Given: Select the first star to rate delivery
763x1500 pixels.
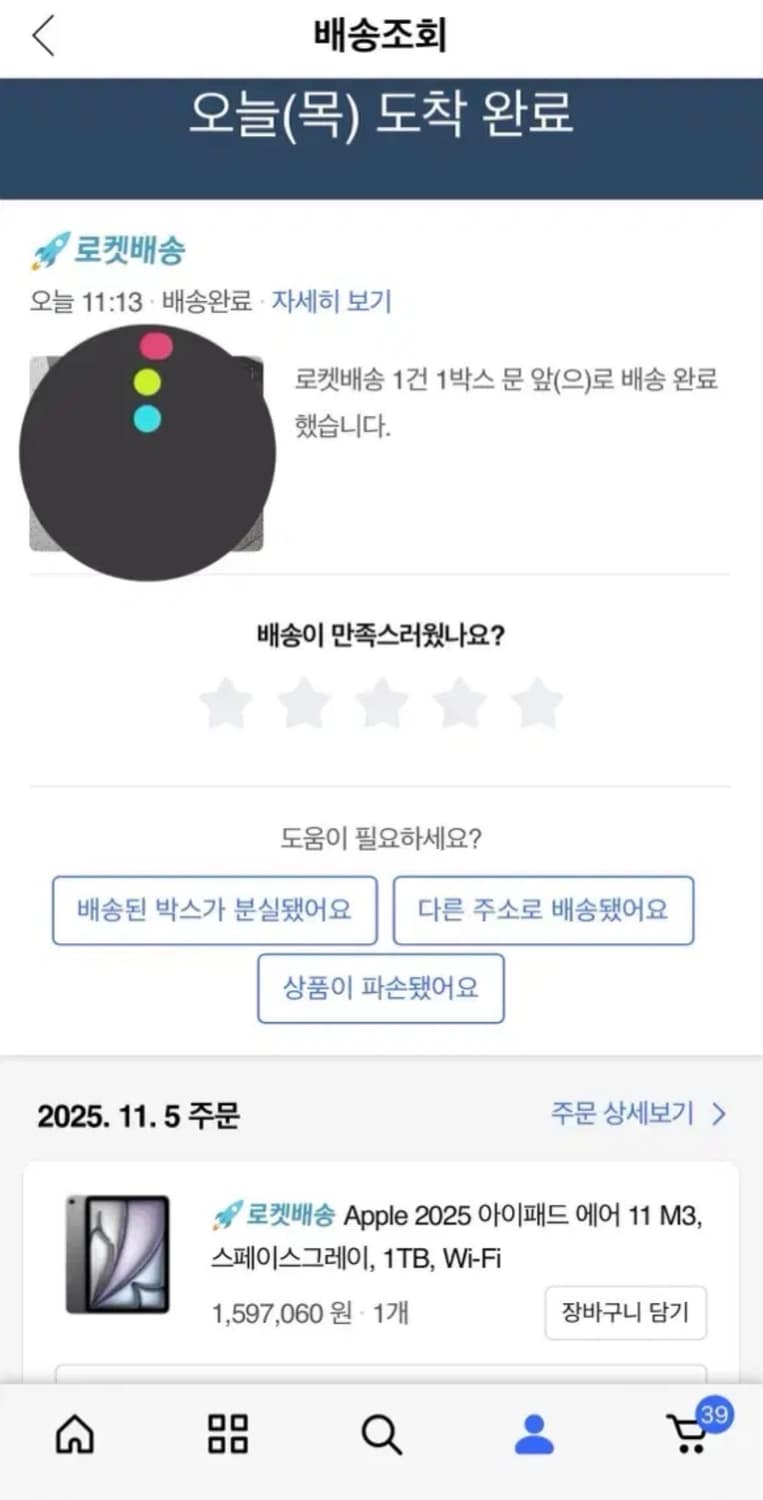Looking at the screenshot, I should pyautogui.click(x=226, y=703).
